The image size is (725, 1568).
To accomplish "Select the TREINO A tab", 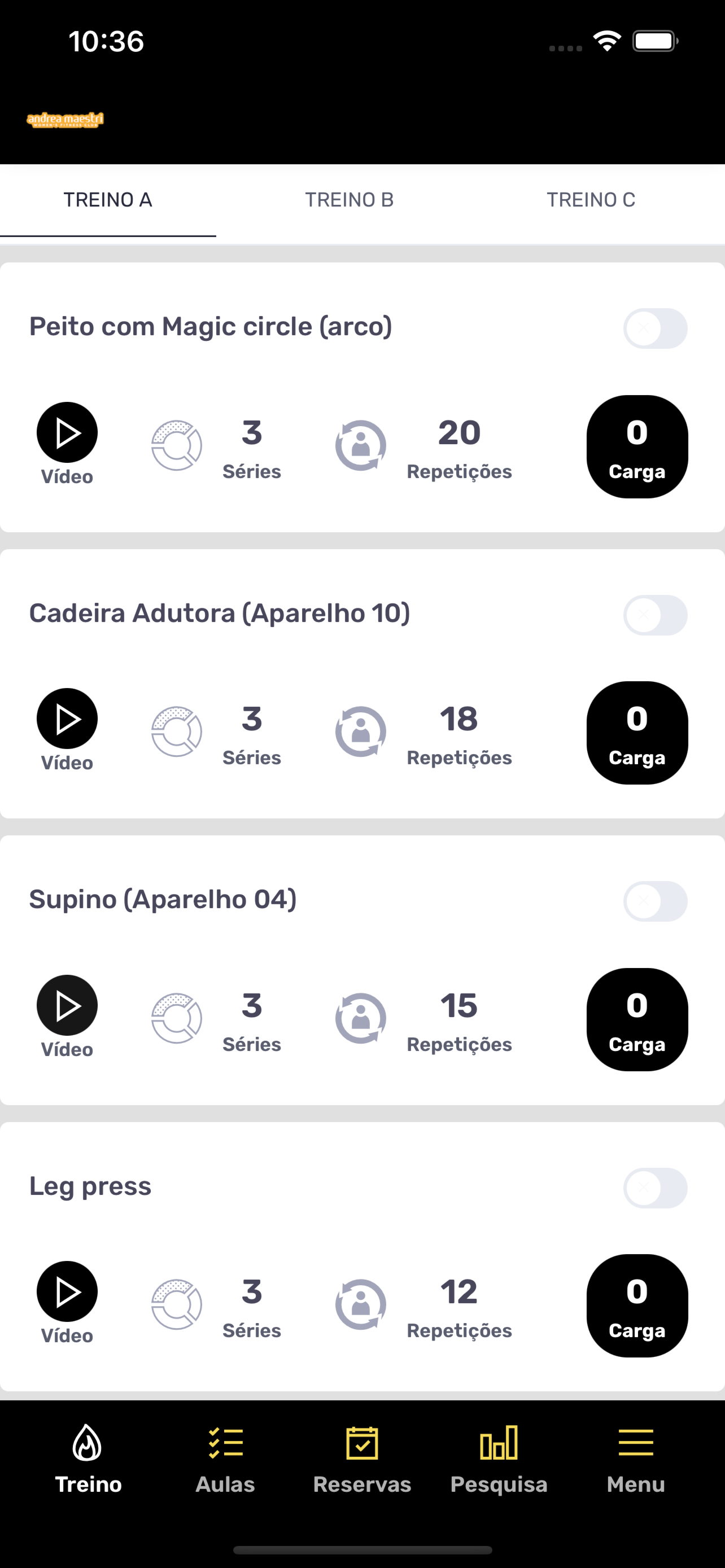I will [108, 200].
